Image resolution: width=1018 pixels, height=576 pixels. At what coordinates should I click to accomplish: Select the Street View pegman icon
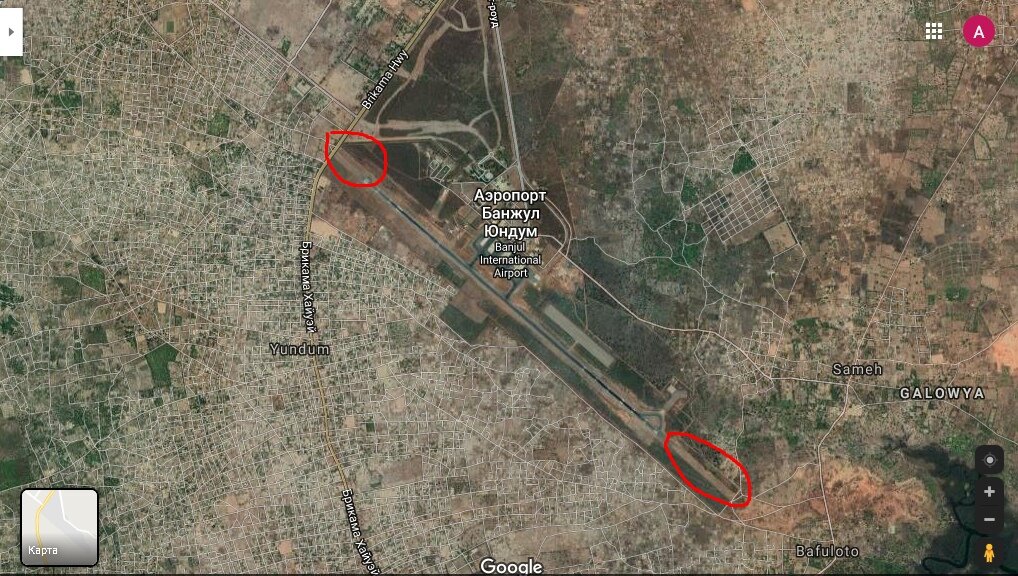tap(989, 552)
